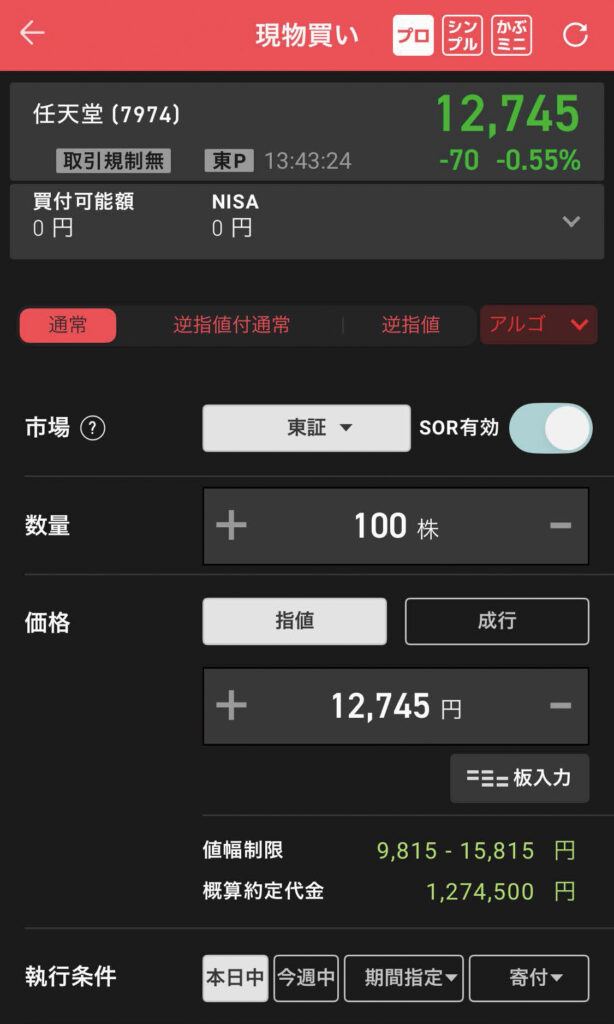Select the 逆指値 order type
This screenshot has width=614, height=1024.
click(x=410, y=326)
